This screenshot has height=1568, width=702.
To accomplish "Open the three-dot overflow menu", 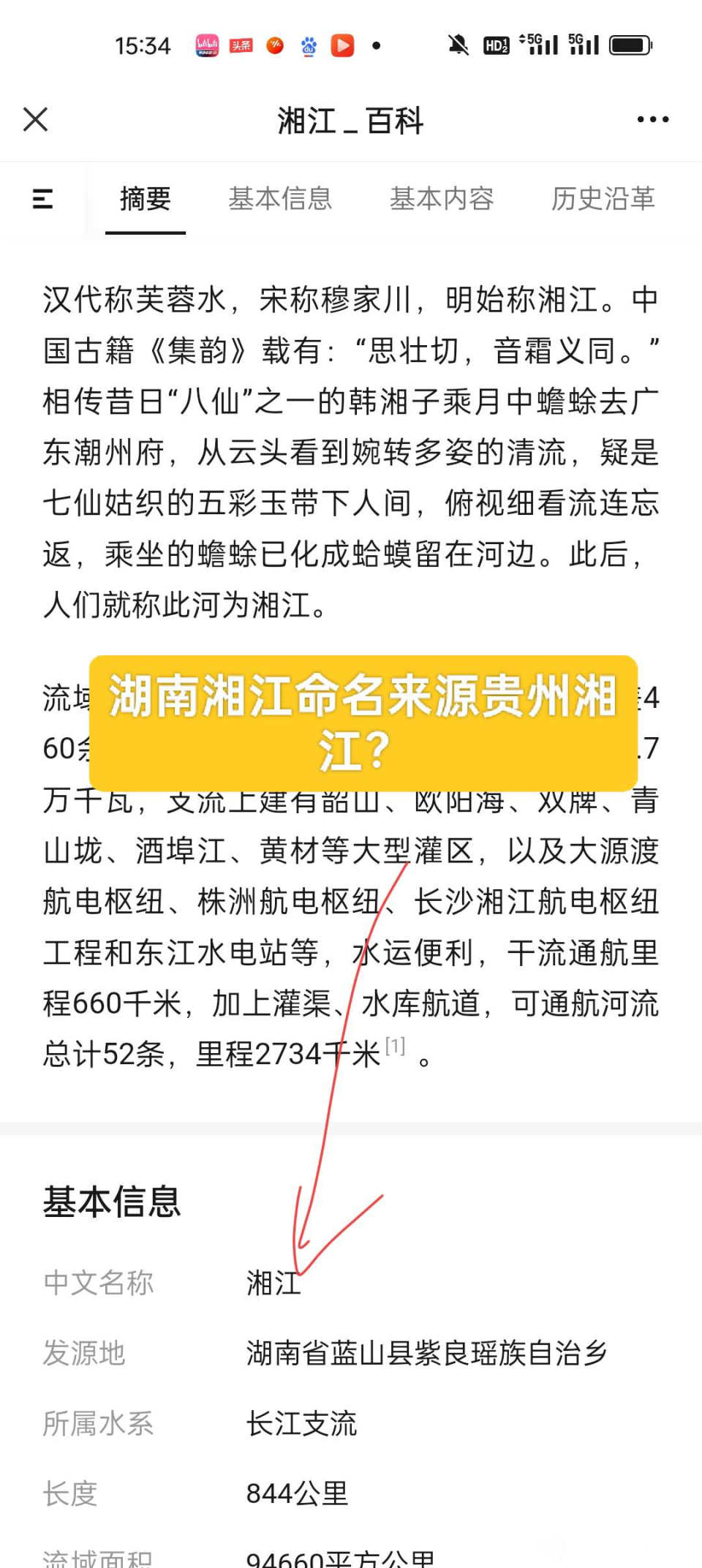I will pyautogui.click(x=652, y=119).
